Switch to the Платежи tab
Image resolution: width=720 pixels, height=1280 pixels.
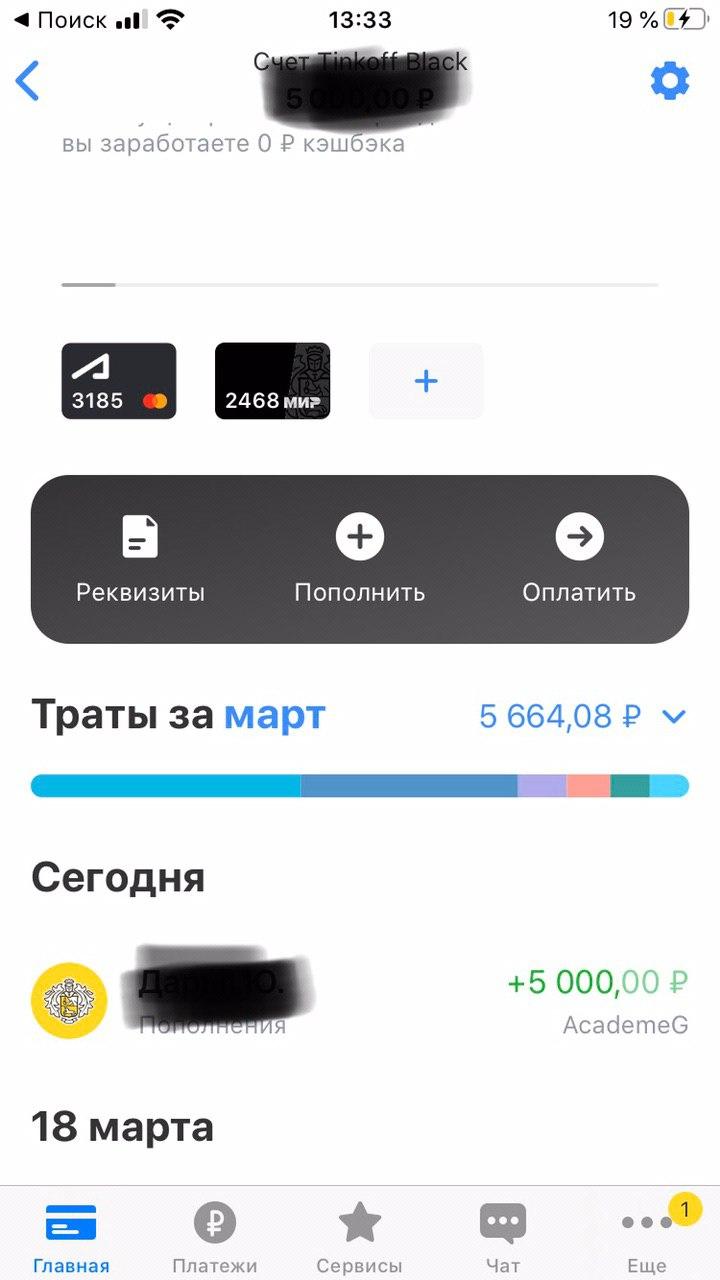coord(214,1236)
